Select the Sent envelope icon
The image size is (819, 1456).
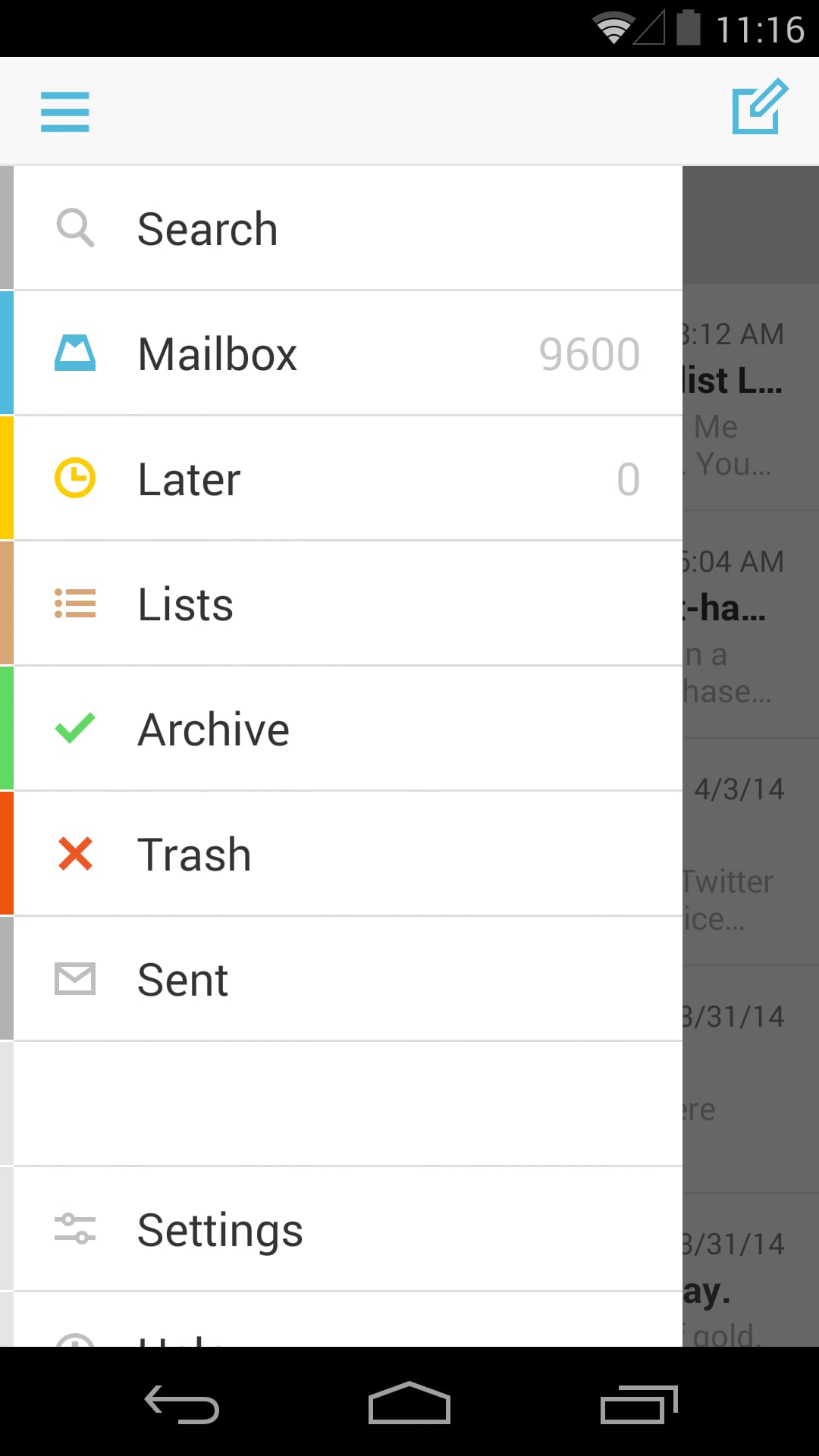coord(75,978)
